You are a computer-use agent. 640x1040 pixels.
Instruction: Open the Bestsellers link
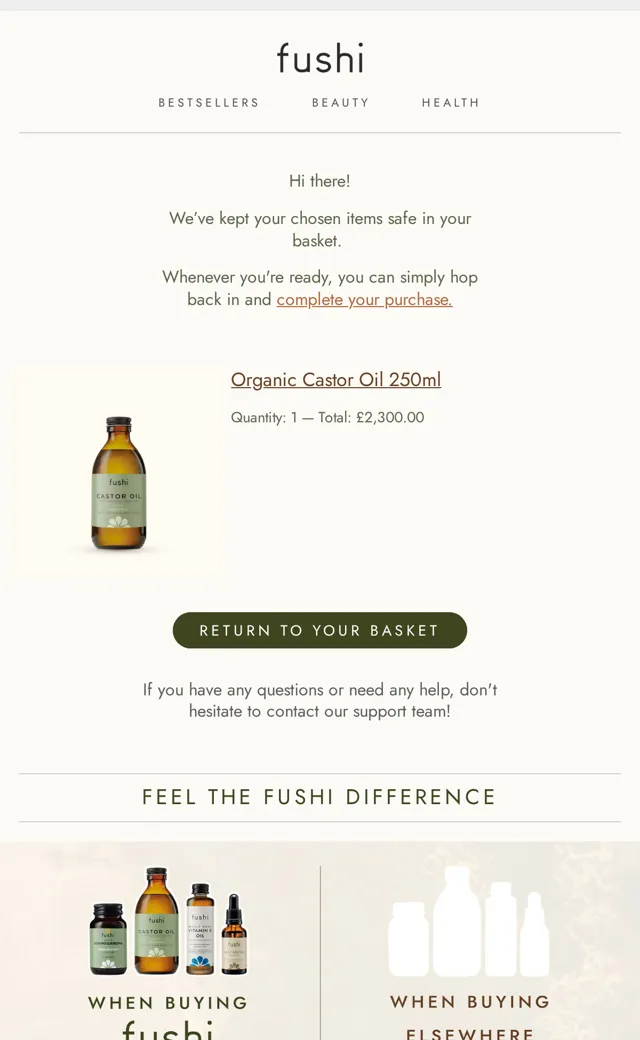point(208,103)
